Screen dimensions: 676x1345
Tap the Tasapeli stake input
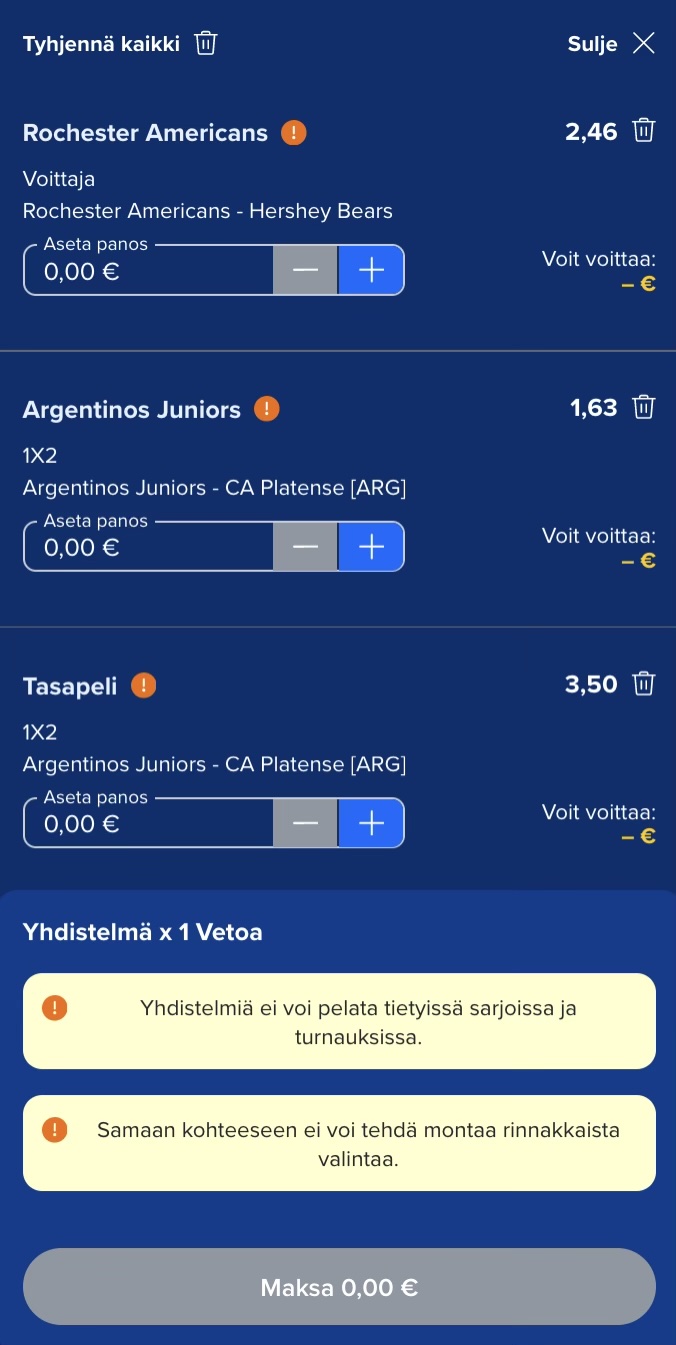coord(148,824)
